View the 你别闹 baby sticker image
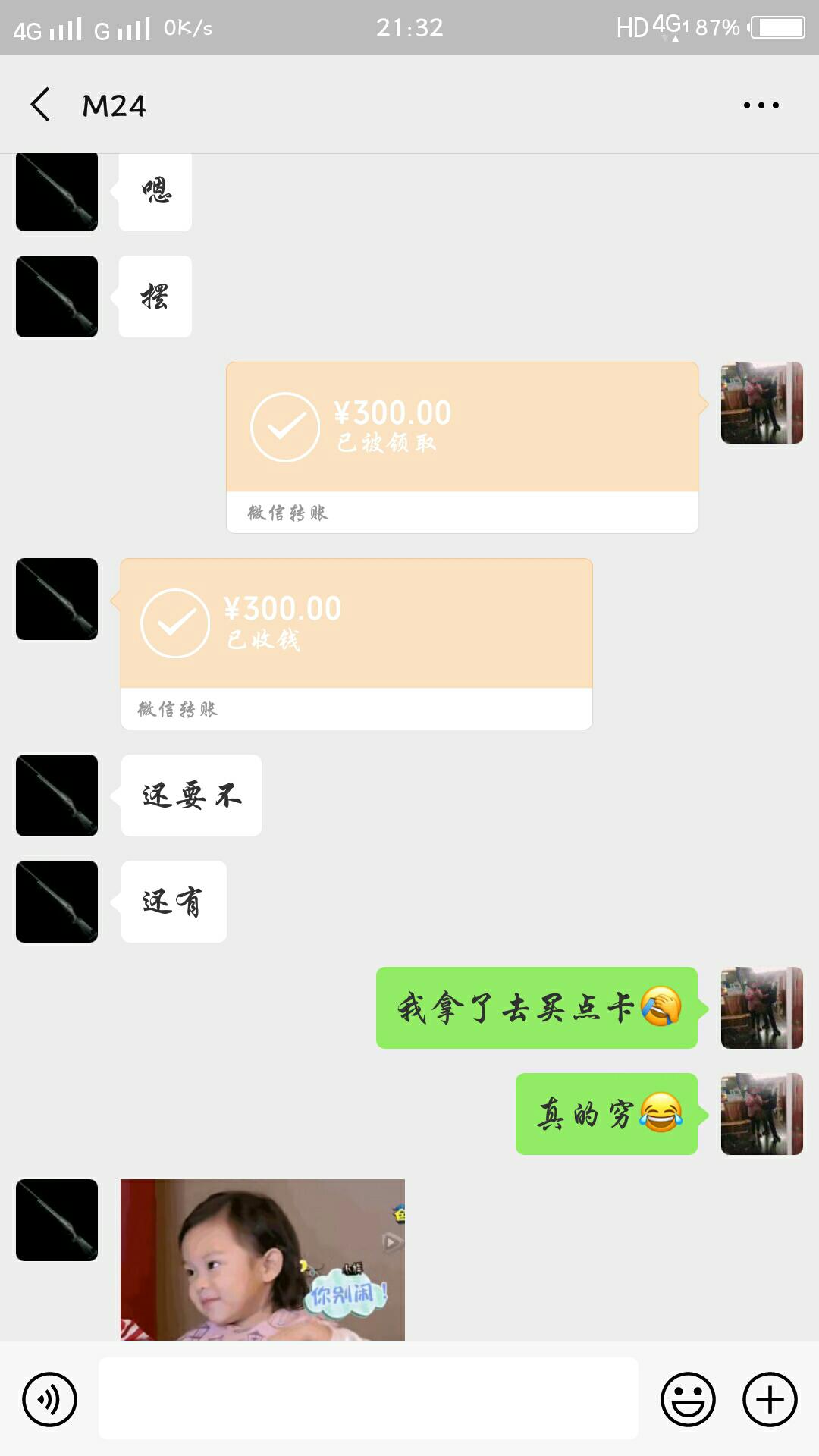819x1456 pixels. tap(262, 1260)
